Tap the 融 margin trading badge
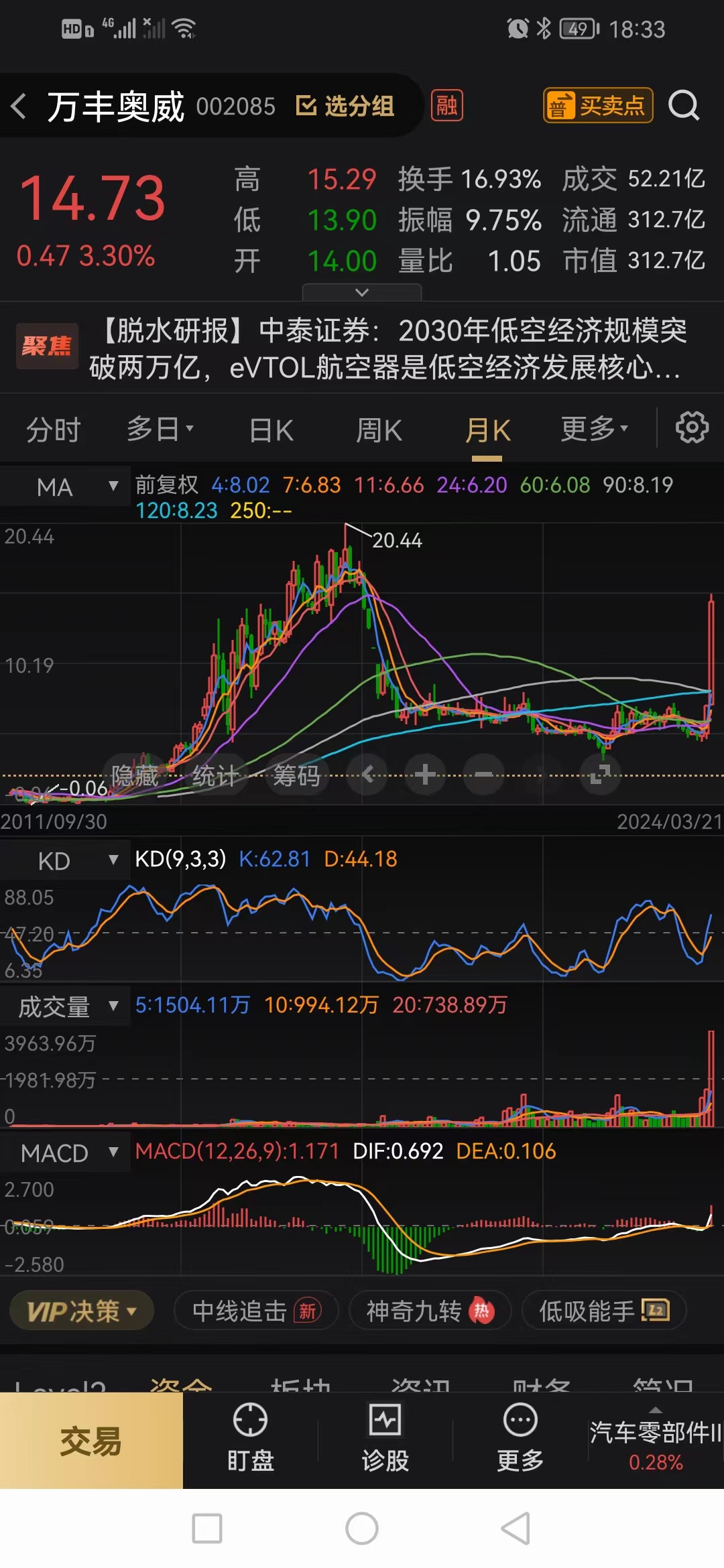 [447, 106]
